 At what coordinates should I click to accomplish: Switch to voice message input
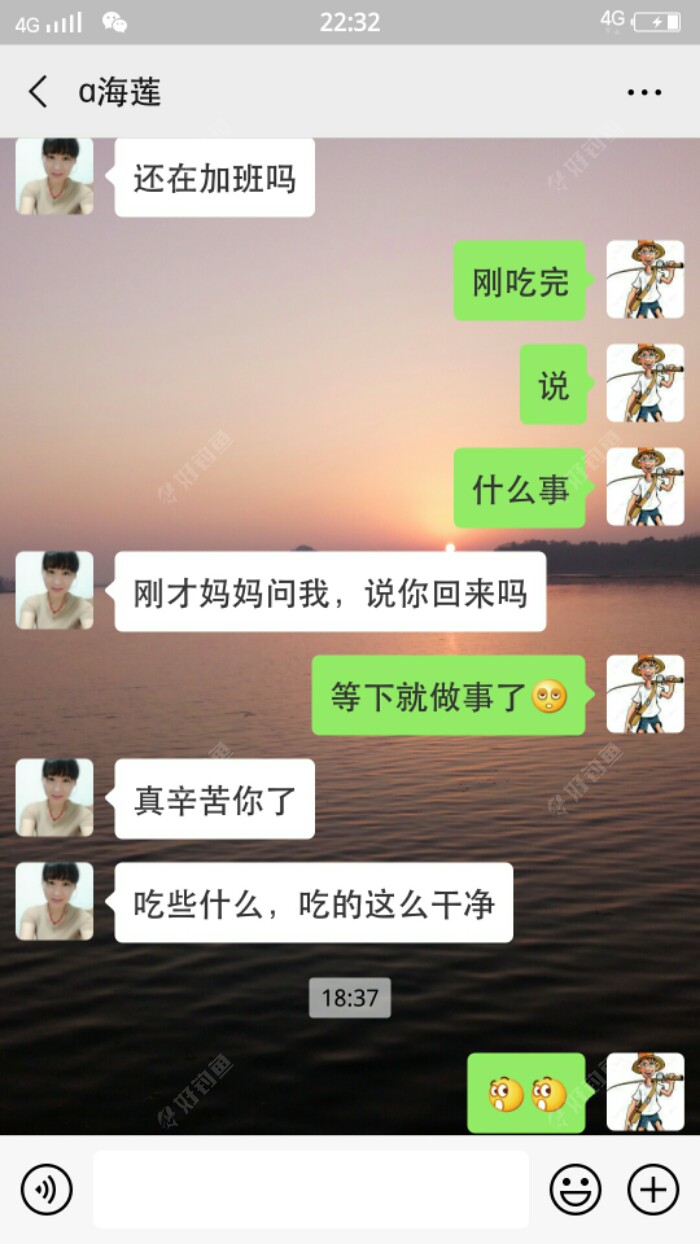tap(46, 1189)
